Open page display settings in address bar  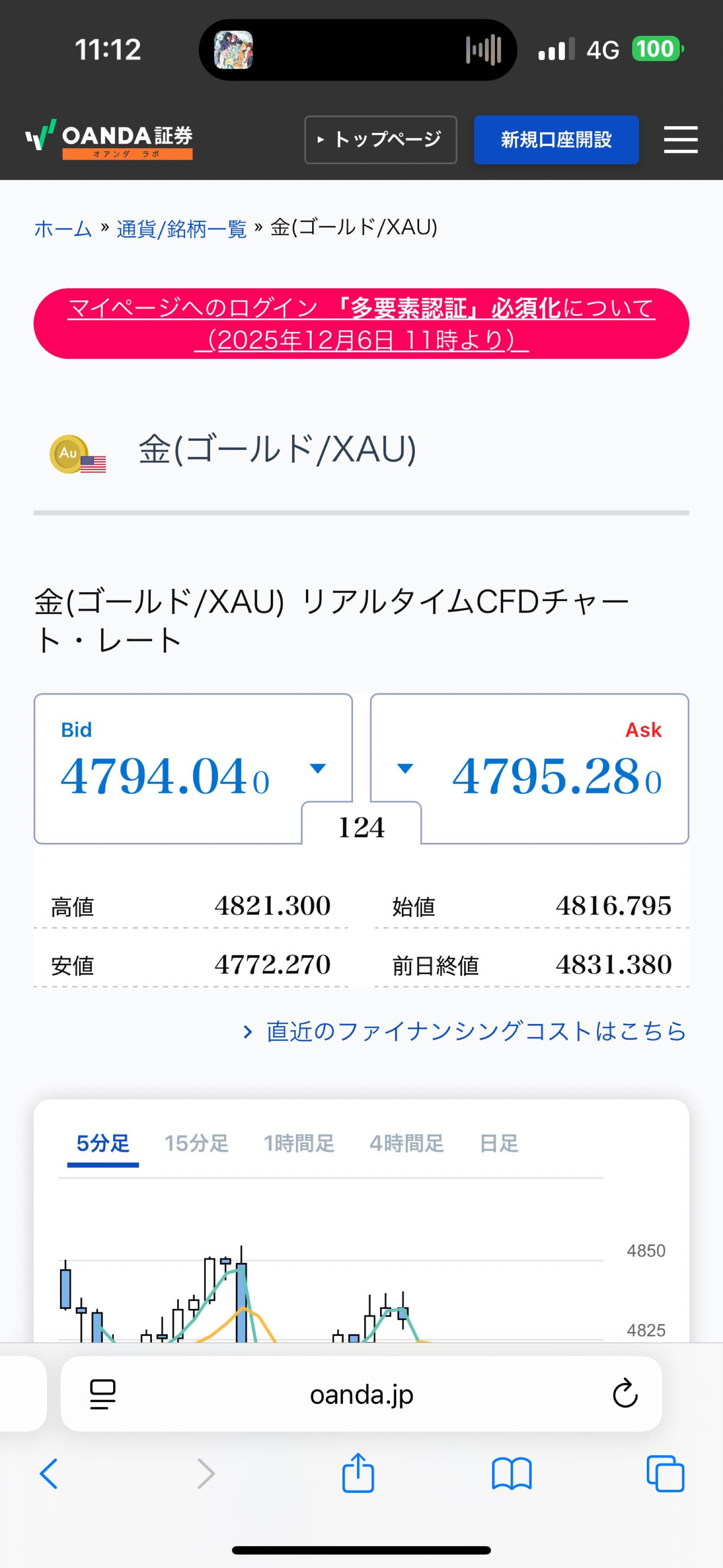click(x=102, y=1394)
